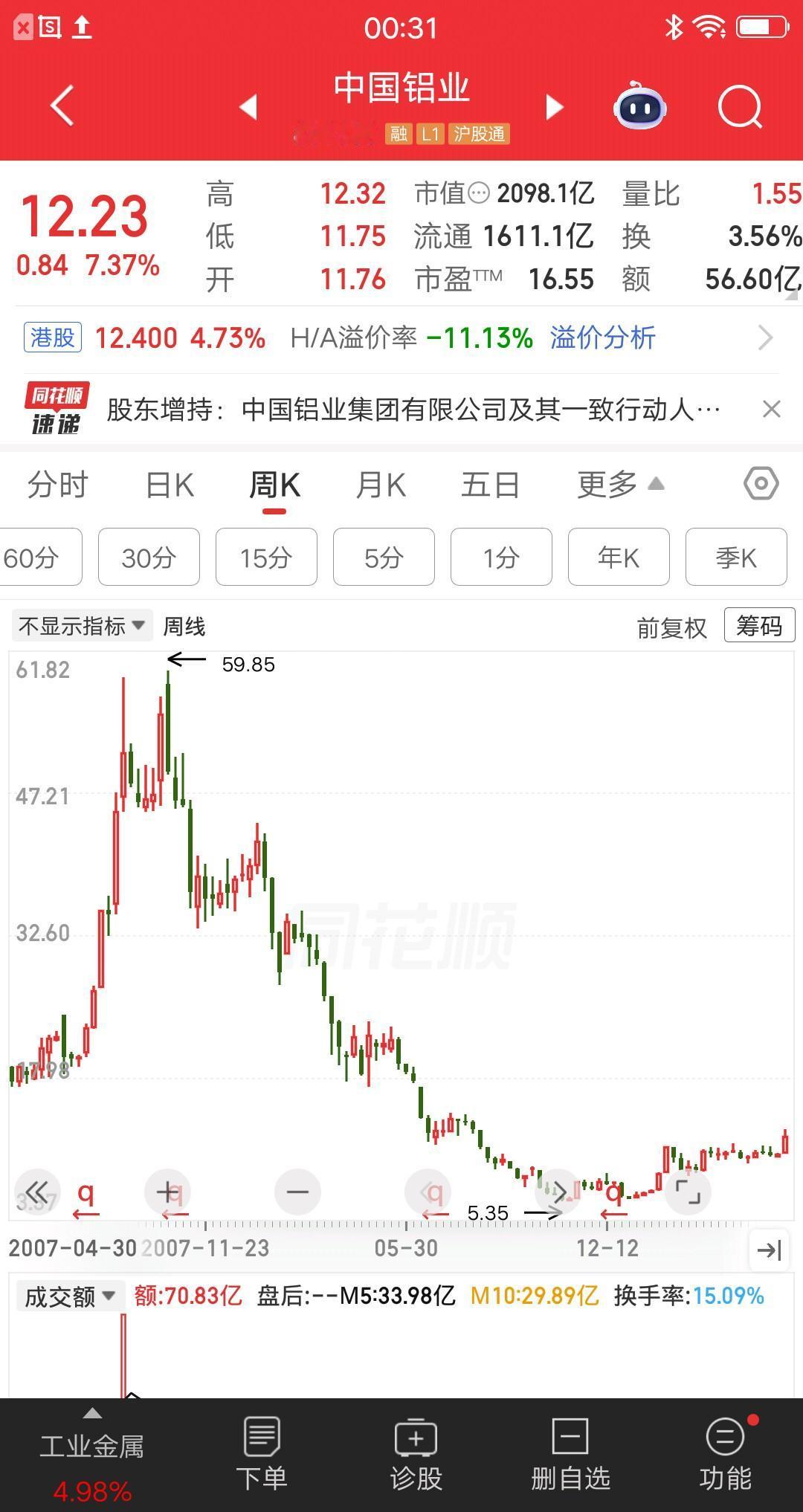This screenshot has width=803, height=1512.
Task: Select the 年K yearly candle button
Action: click(x=619, y=557)
